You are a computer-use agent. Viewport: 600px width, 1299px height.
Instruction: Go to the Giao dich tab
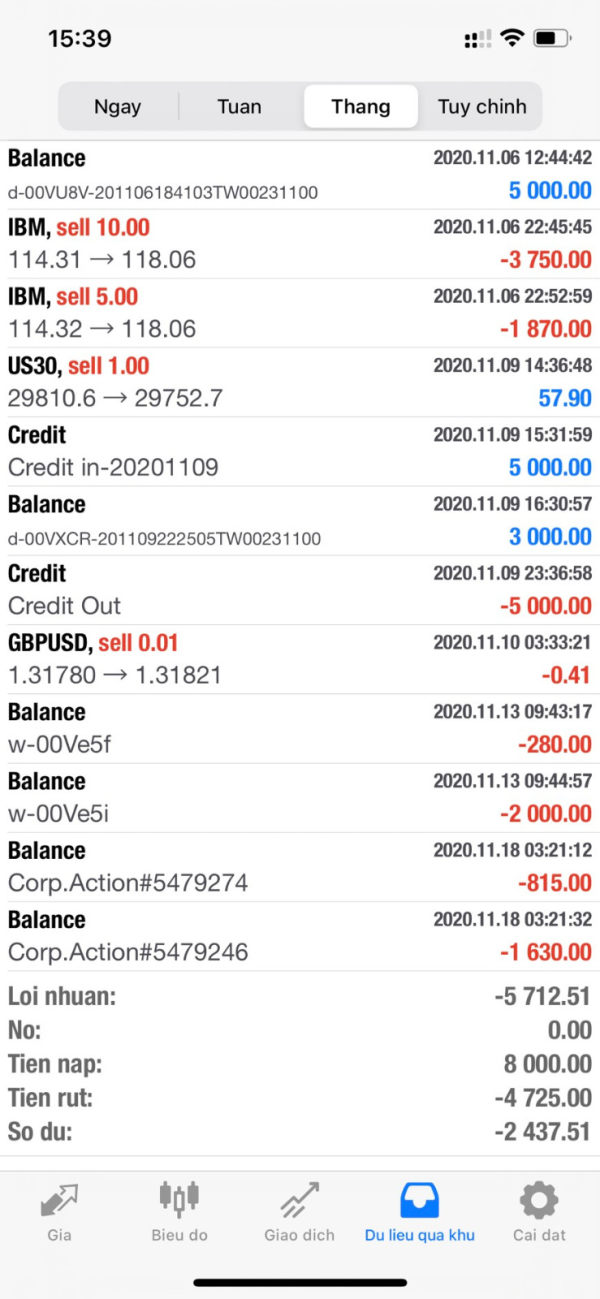(x=300, y=1211)
